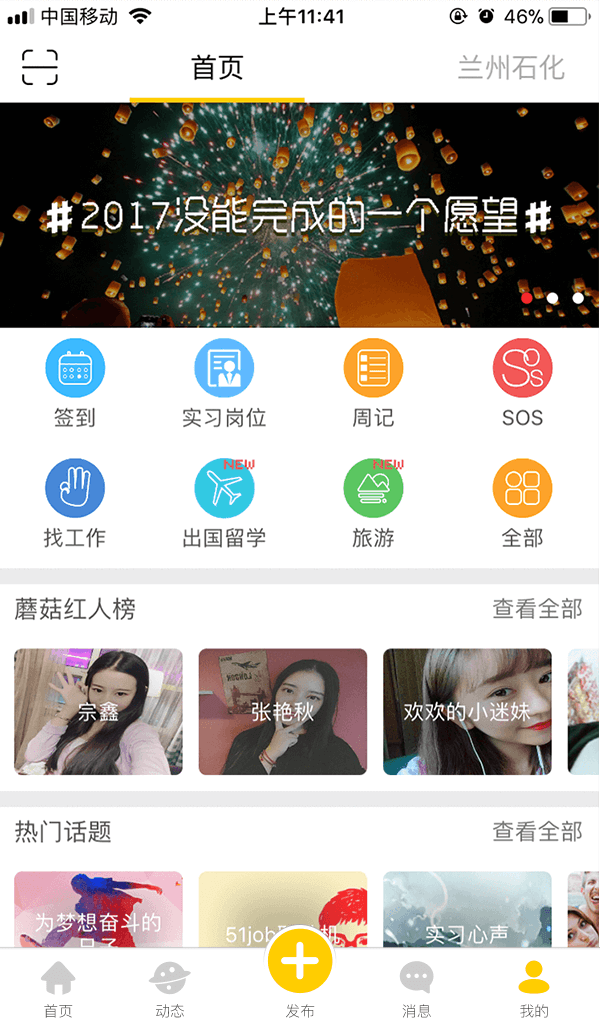Open the scan QR code icon
This screenshot has height=1024, width=600.
pyautogui.click(x=40, y=67)
